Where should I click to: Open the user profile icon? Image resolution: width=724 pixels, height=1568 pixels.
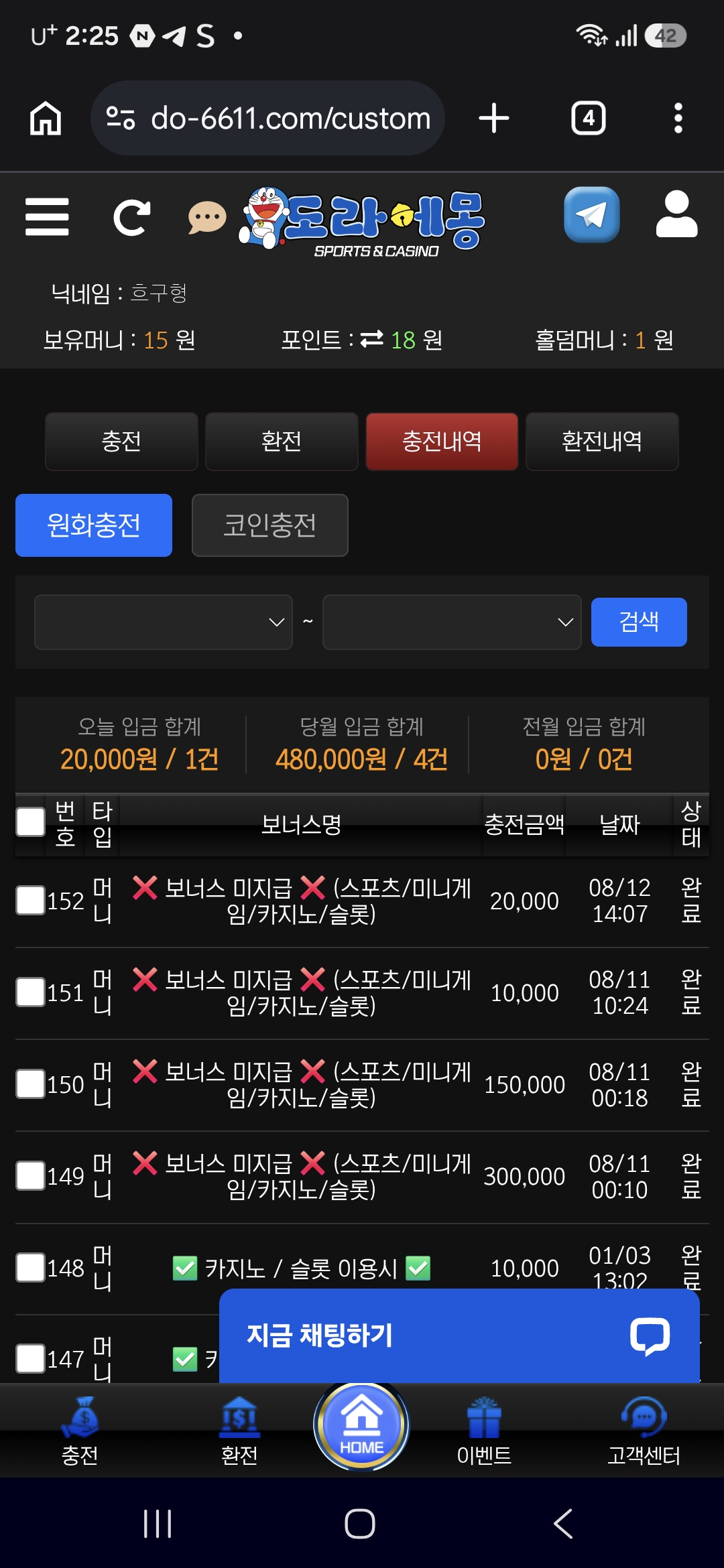coord(676,214)
